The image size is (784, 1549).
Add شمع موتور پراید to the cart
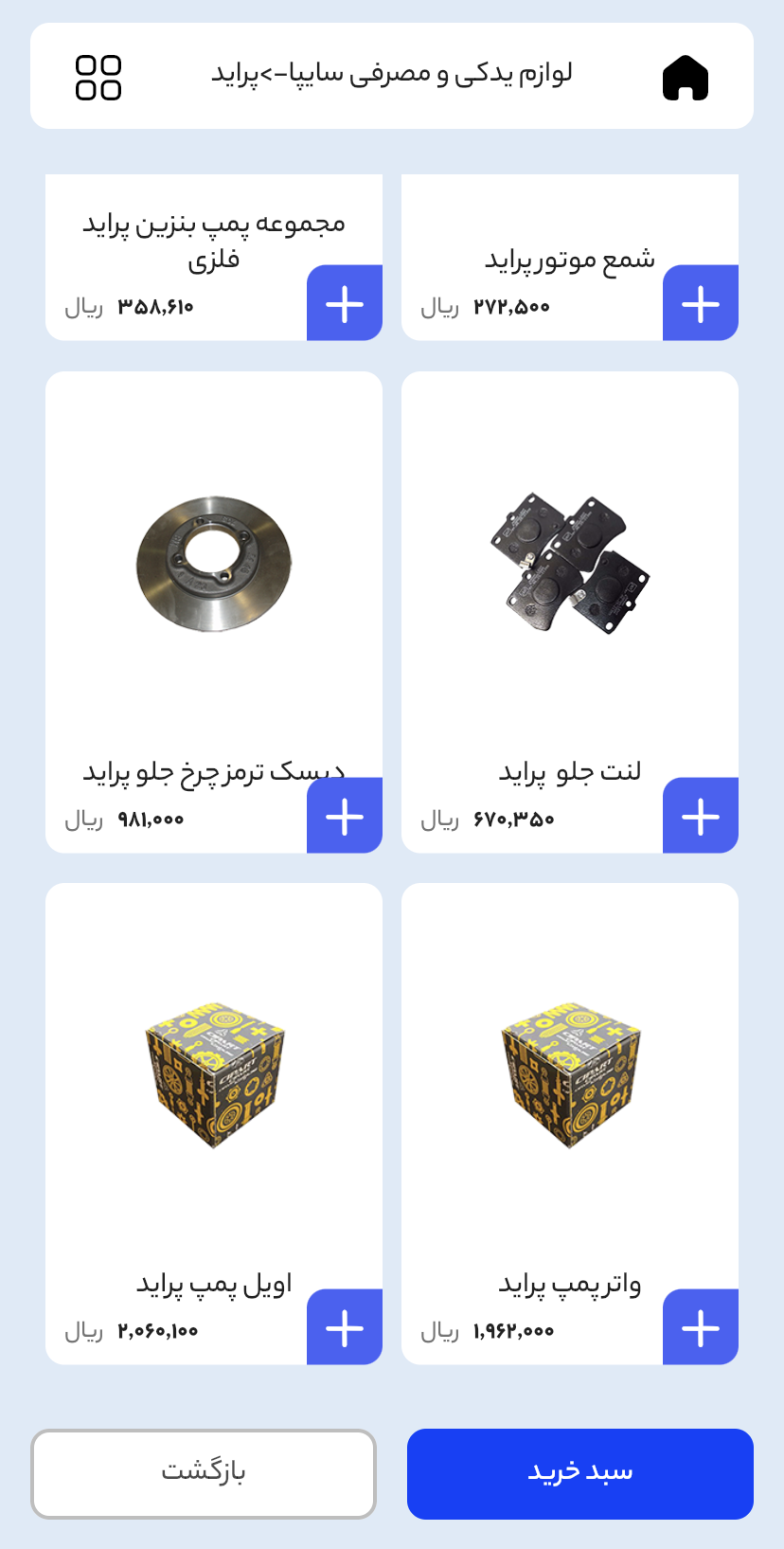coord(700,303)
